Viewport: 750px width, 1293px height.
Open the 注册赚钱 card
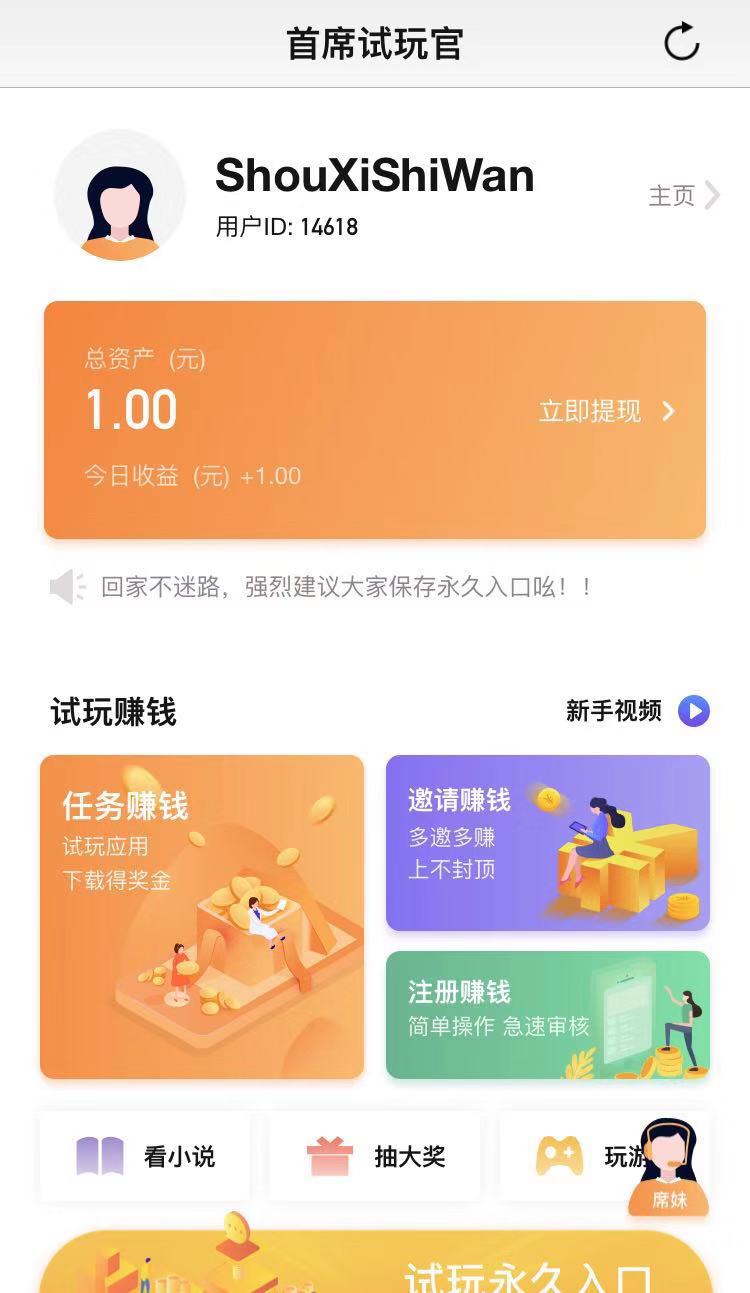pos(548,1015)
